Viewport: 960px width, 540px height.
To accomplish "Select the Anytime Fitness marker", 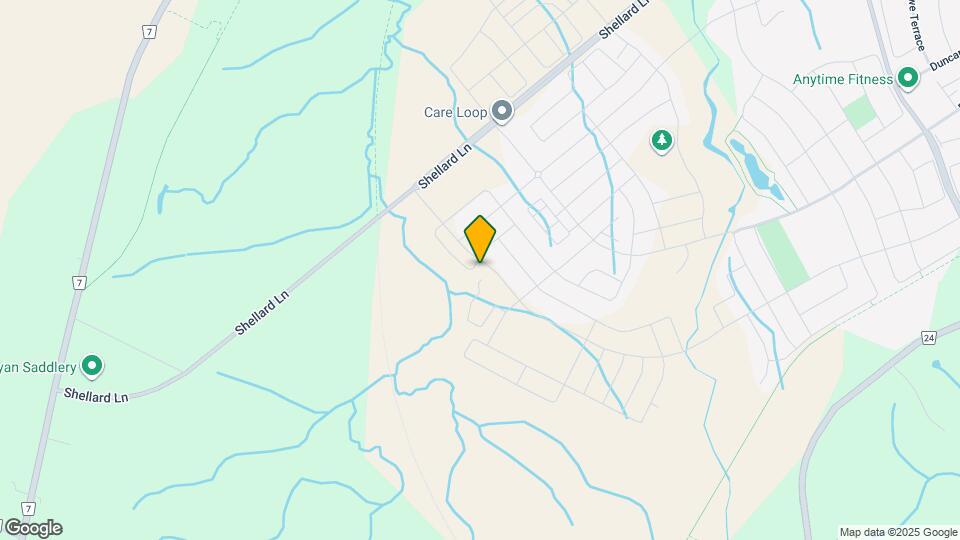I will coord(908,78).
